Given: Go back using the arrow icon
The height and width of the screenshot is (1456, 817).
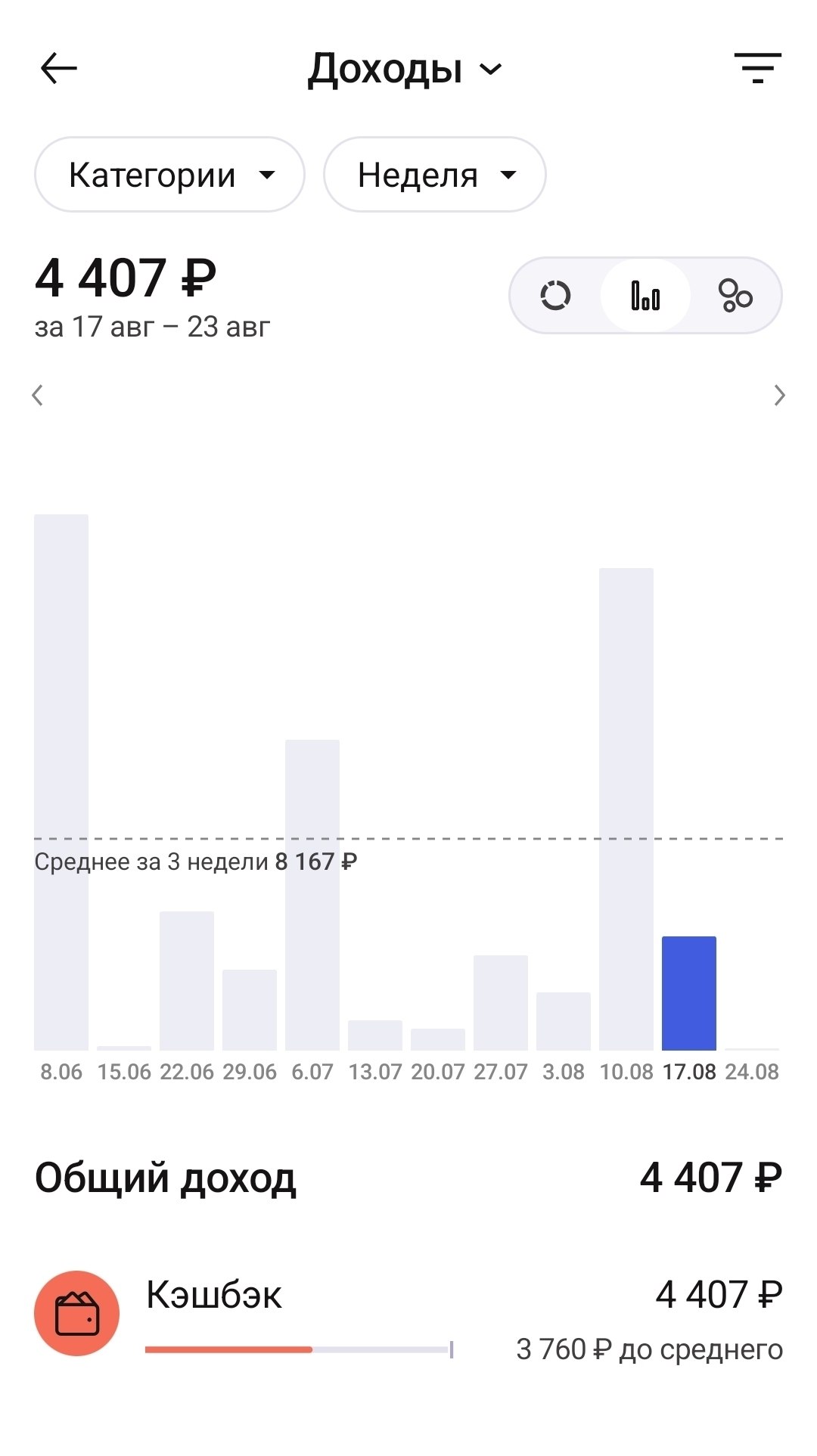Looking at the screenshot, I should pyautogui.click(x=58, y=69).
